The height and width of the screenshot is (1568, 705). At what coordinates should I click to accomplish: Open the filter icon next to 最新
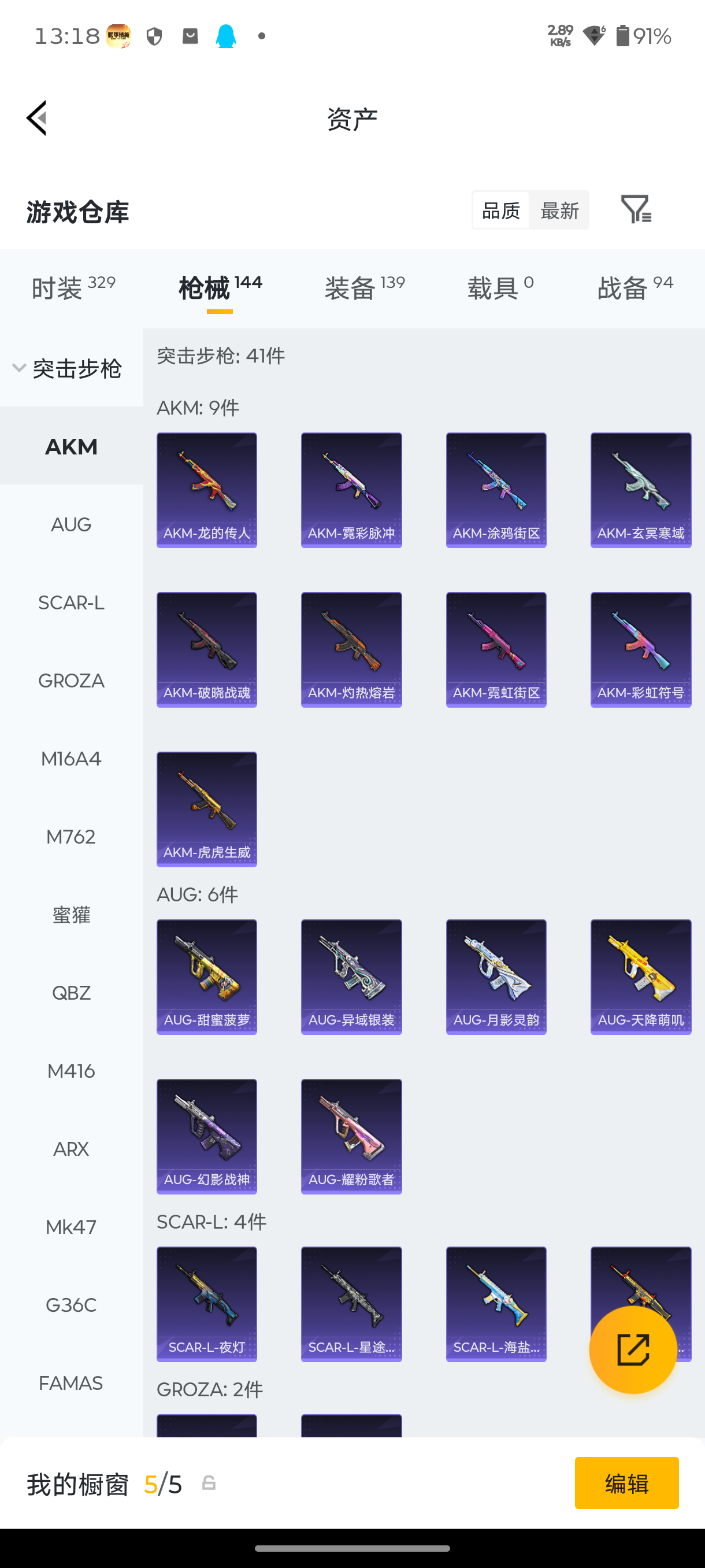click(636, 210)
